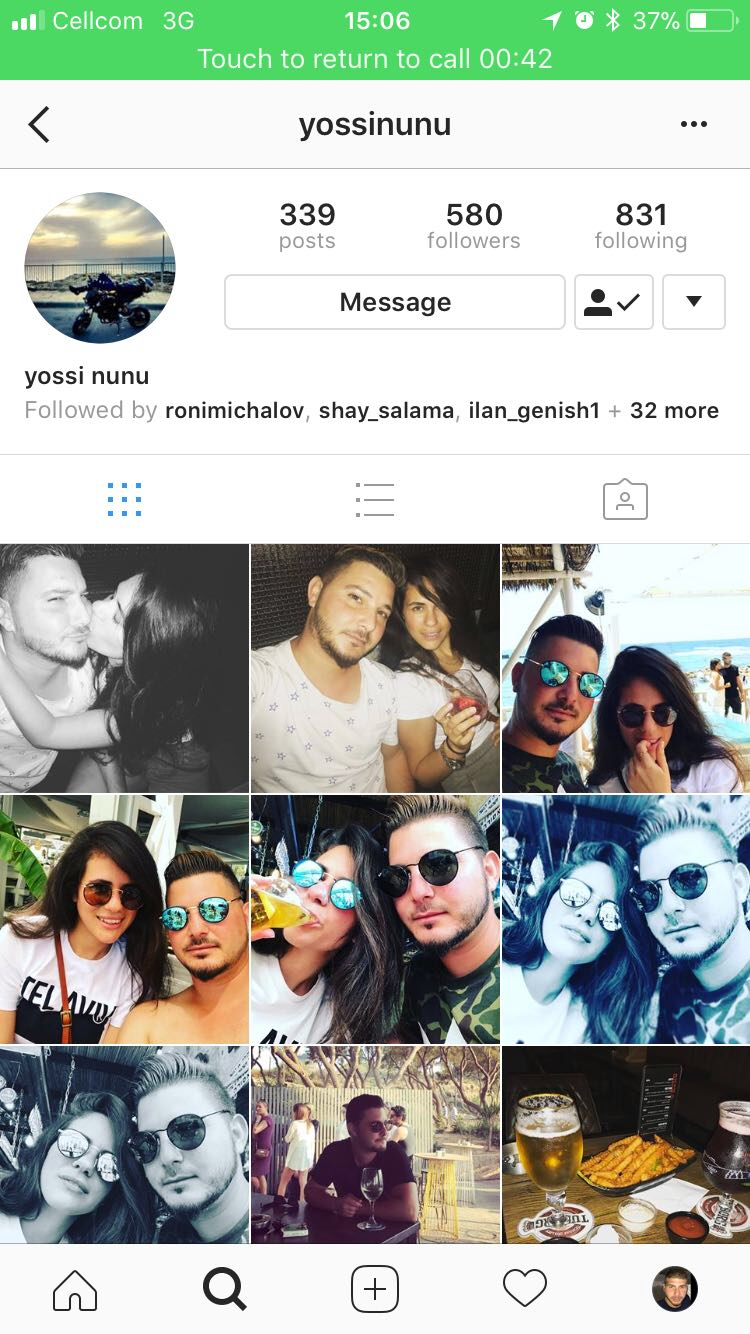Viewport: 750px width, 1334px height.
Task: Tap the Message button
Action: tap(395, 302)
